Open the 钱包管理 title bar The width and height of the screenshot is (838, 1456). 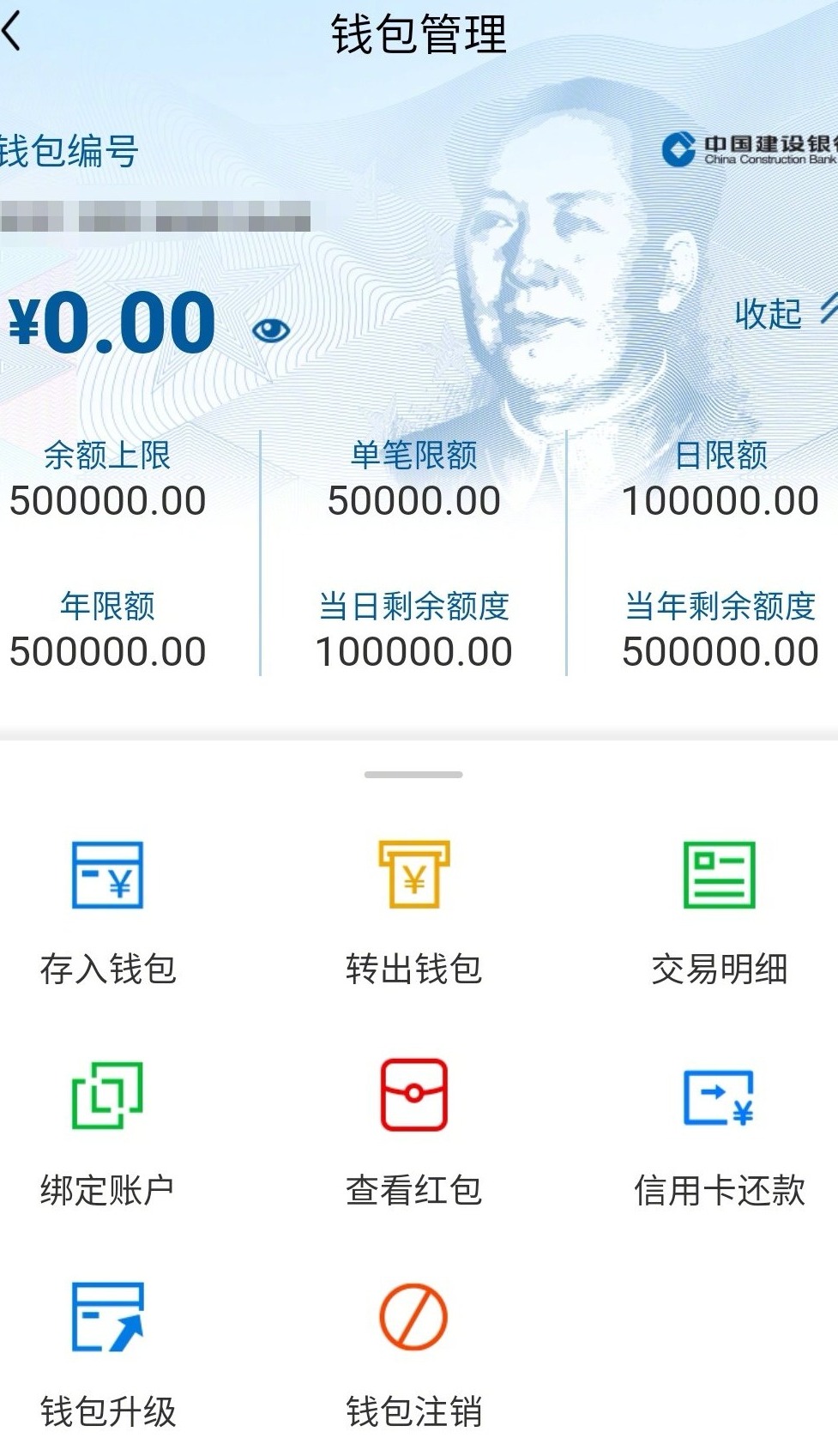coord(419,36)
